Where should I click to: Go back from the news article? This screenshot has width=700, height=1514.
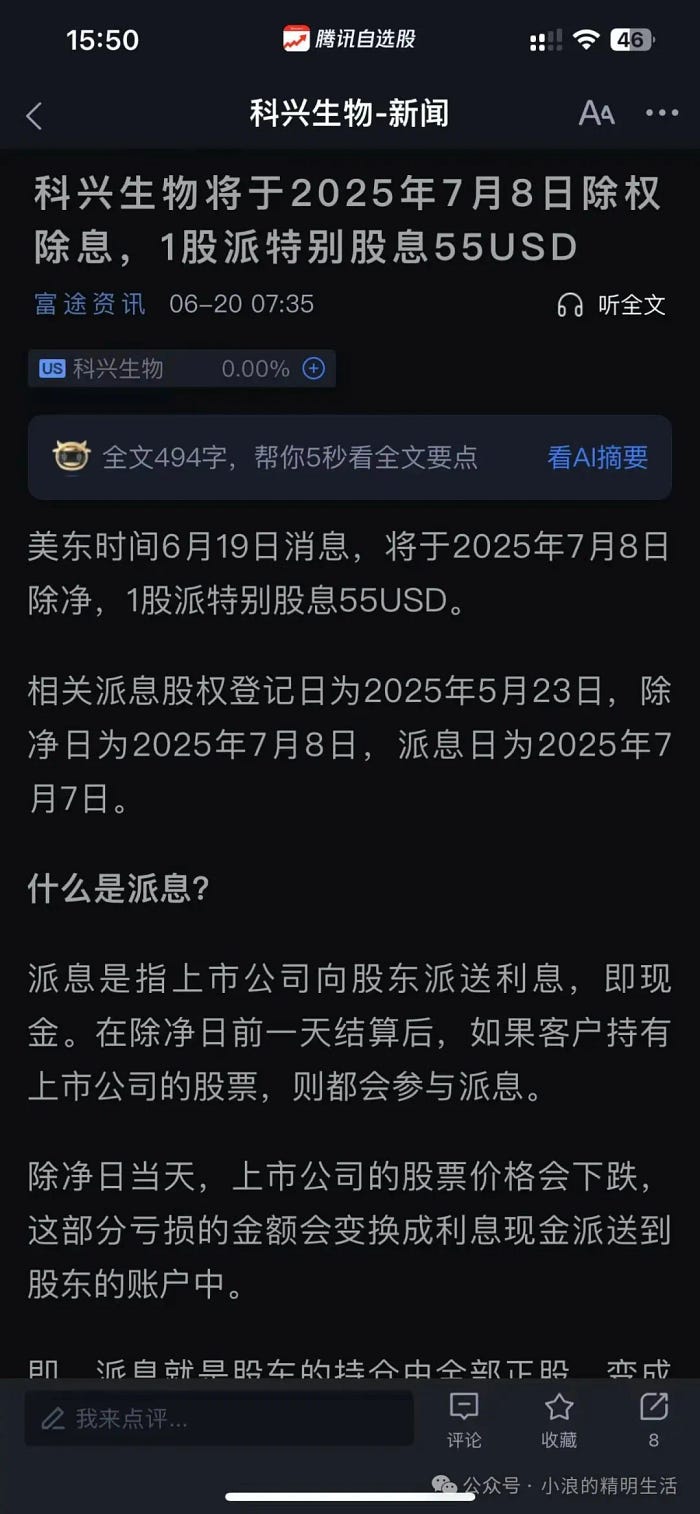coord(35,116)
